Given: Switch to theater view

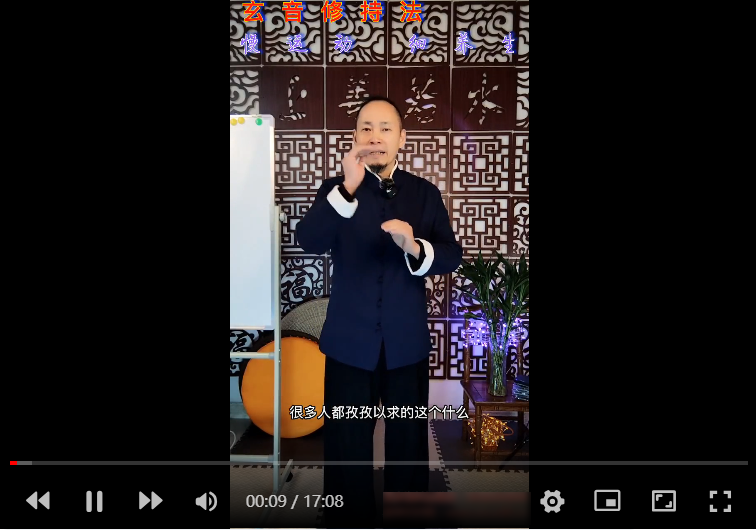Looking at the screenshot, I should pos(663,501).
